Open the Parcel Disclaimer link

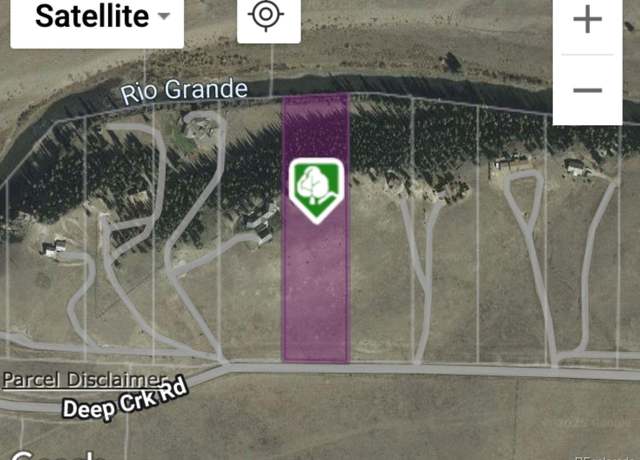coord(83,380)
